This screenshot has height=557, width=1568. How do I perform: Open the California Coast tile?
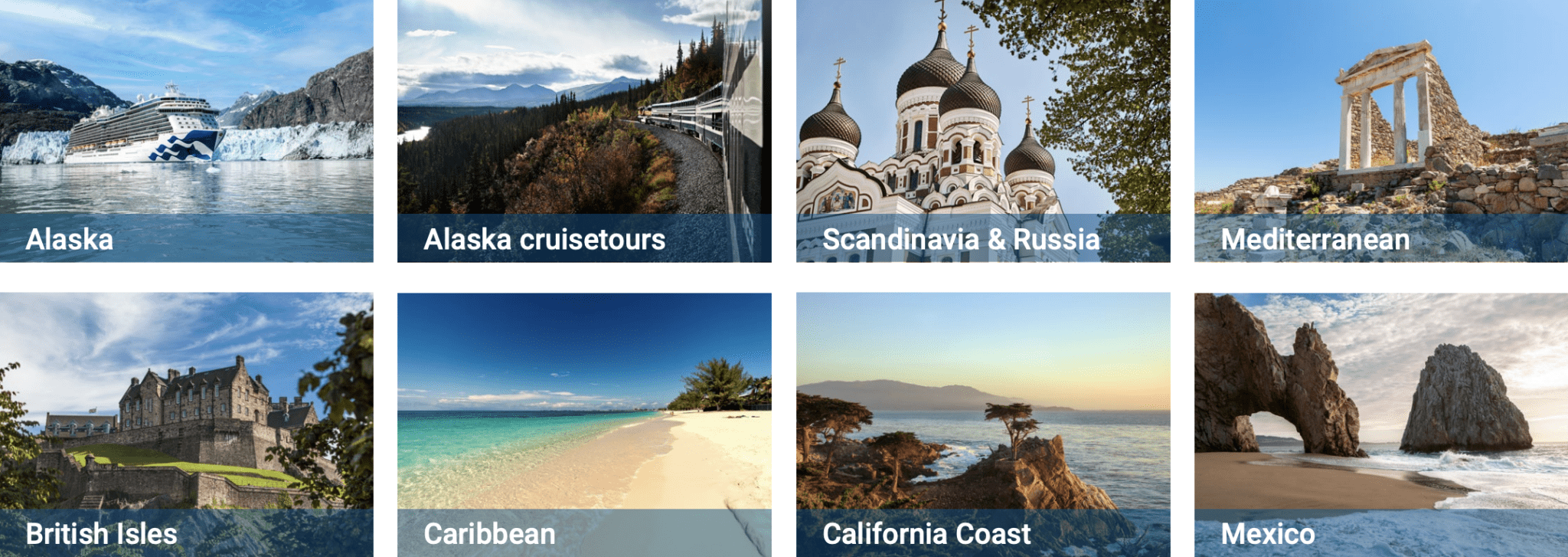coord(983,424)
